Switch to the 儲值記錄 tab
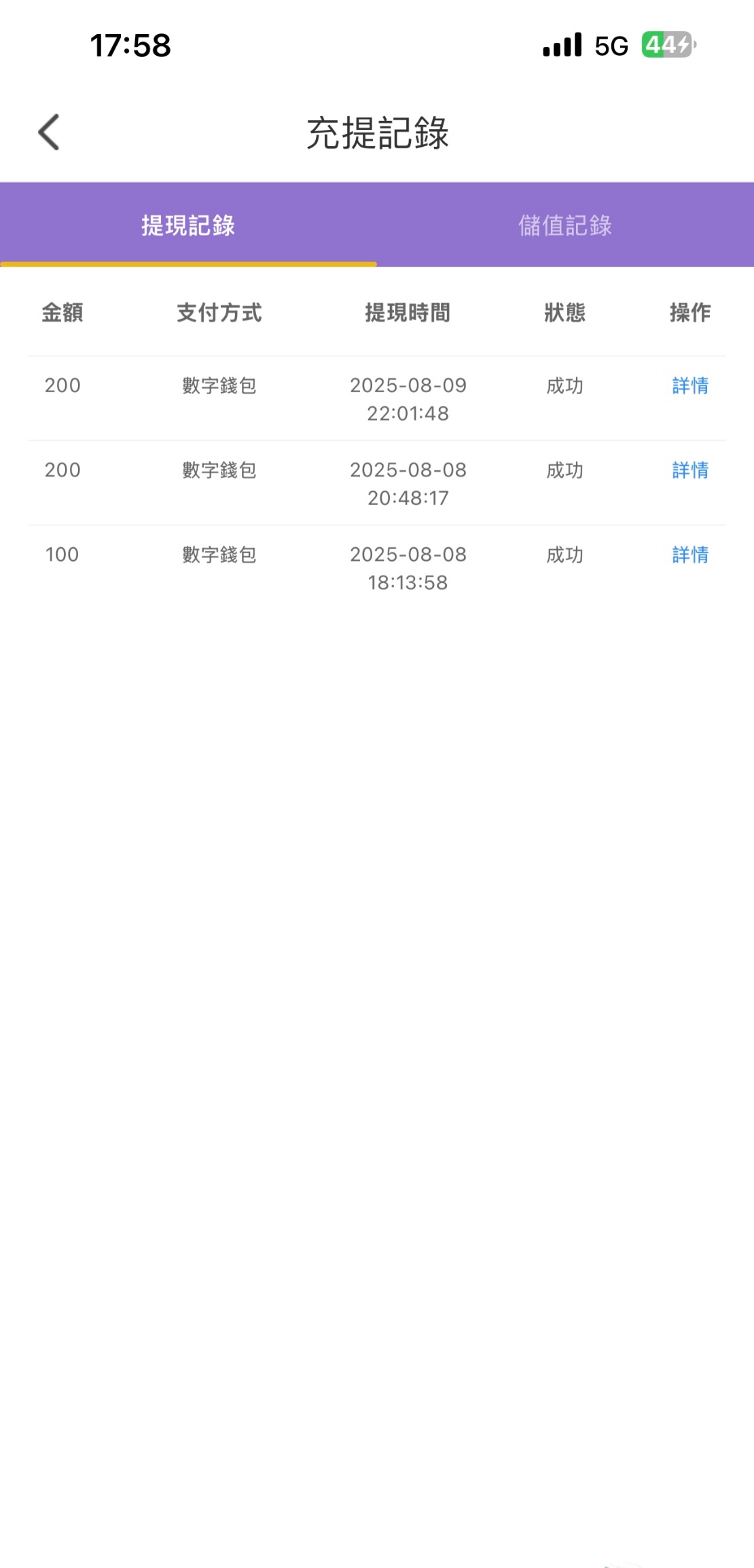 click(x=565, y=225)
